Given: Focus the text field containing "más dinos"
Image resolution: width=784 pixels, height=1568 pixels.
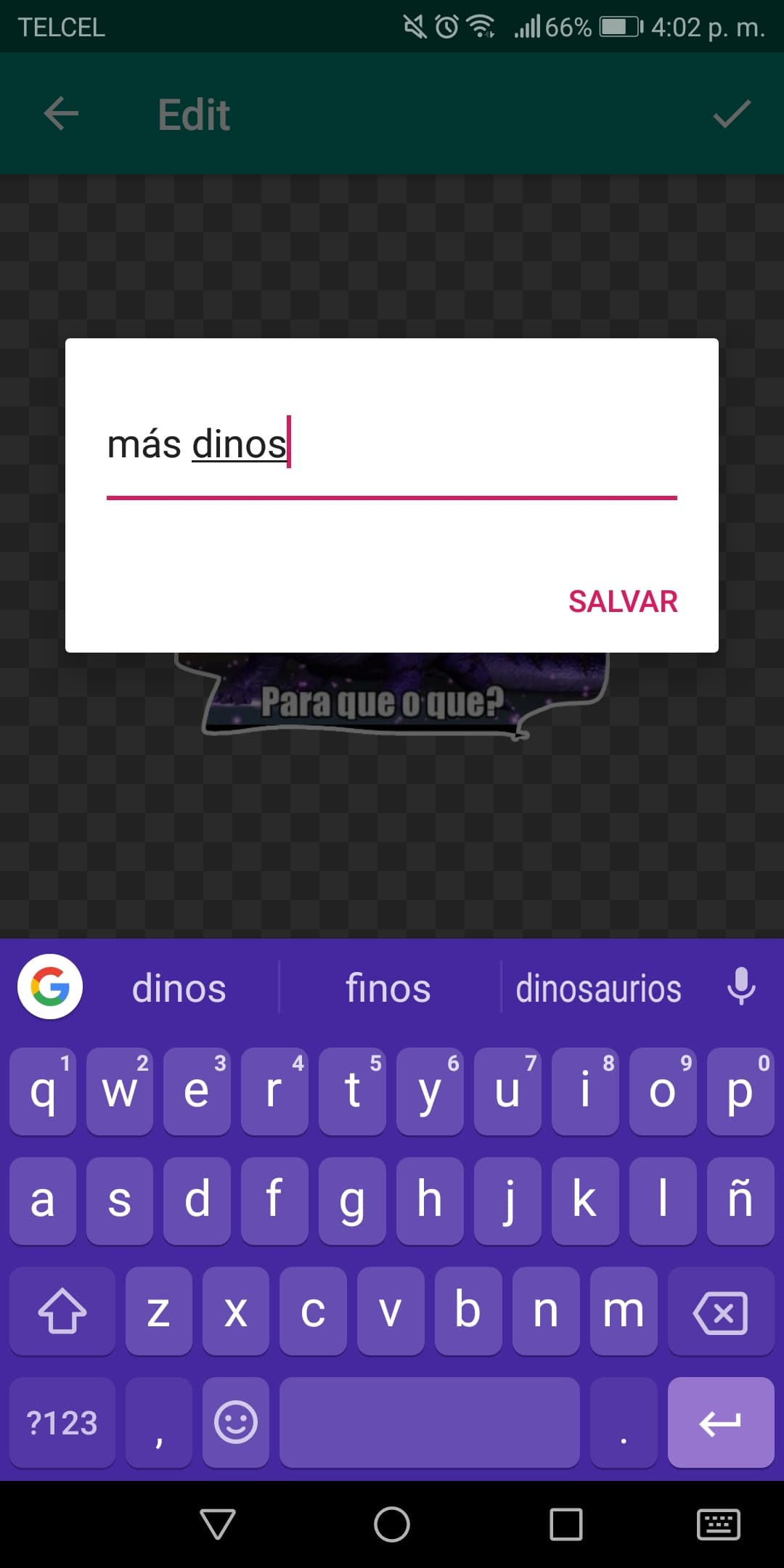Looking at the screenshot, I should [391, 445].
